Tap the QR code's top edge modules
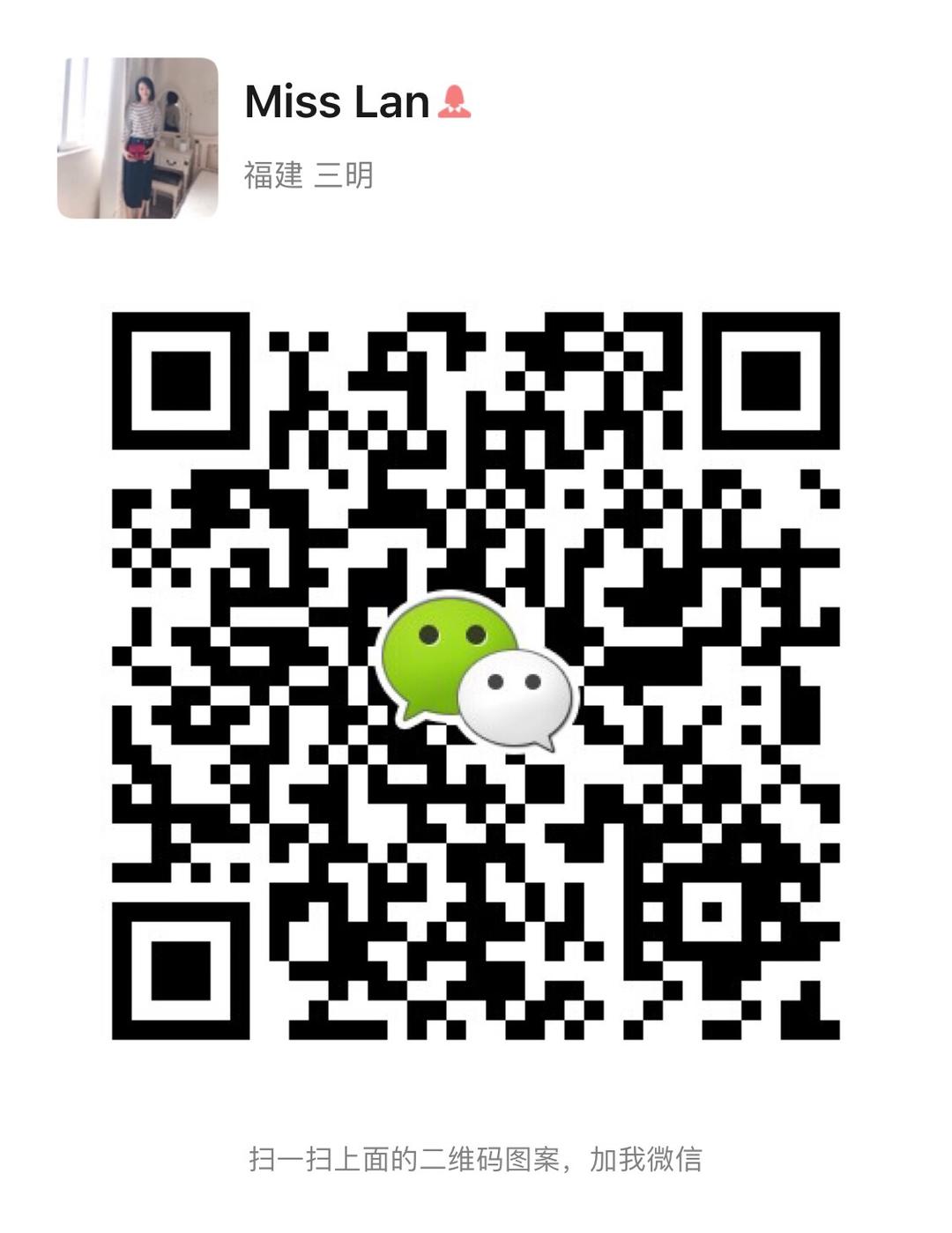The width and height of the screenshot is (952, 1233). (476, 319)
